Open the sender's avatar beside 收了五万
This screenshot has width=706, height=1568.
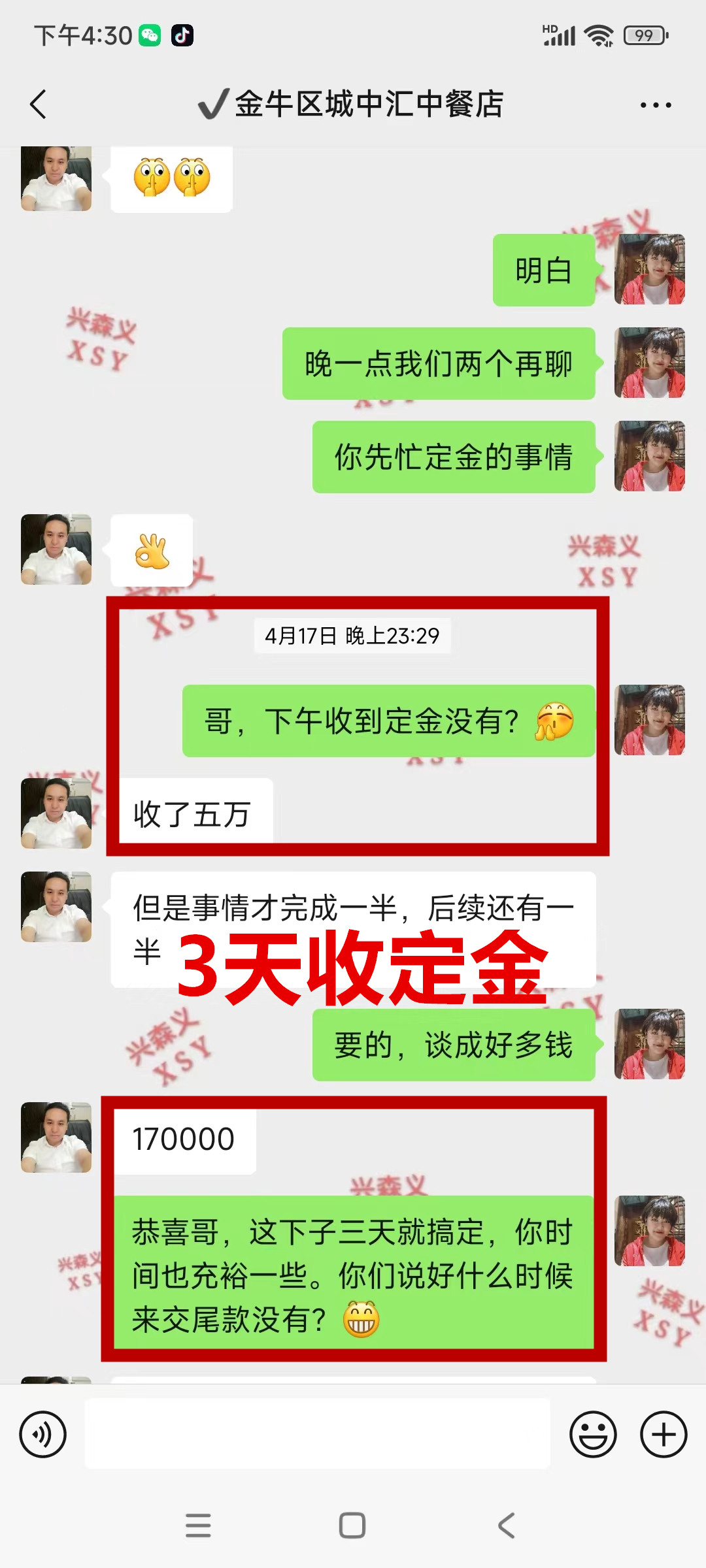(x=56, y=813)
